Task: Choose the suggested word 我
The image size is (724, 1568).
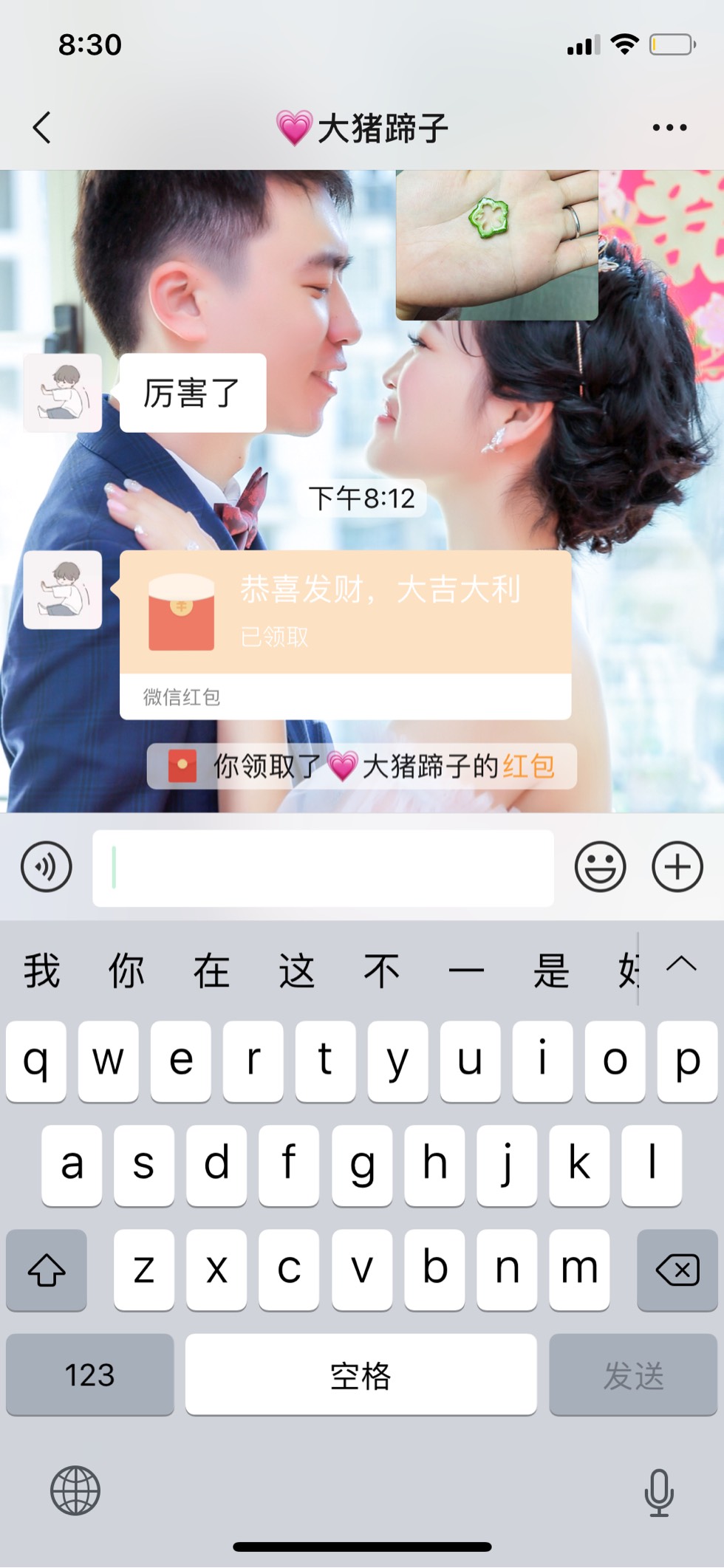Action: pyautogui.click(x=41, y=970)
